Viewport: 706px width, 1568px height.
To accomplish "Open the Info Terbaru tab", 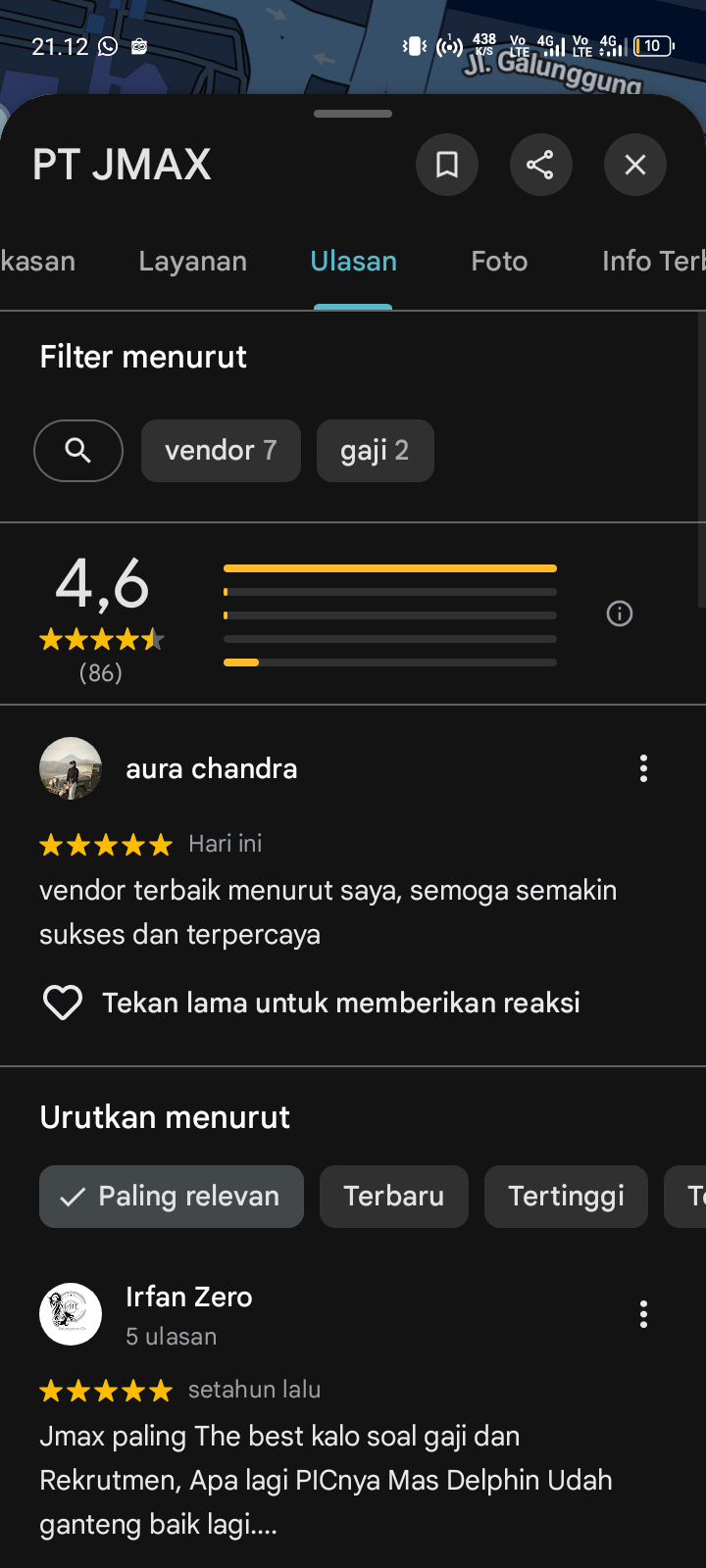I will pos(652,262).
